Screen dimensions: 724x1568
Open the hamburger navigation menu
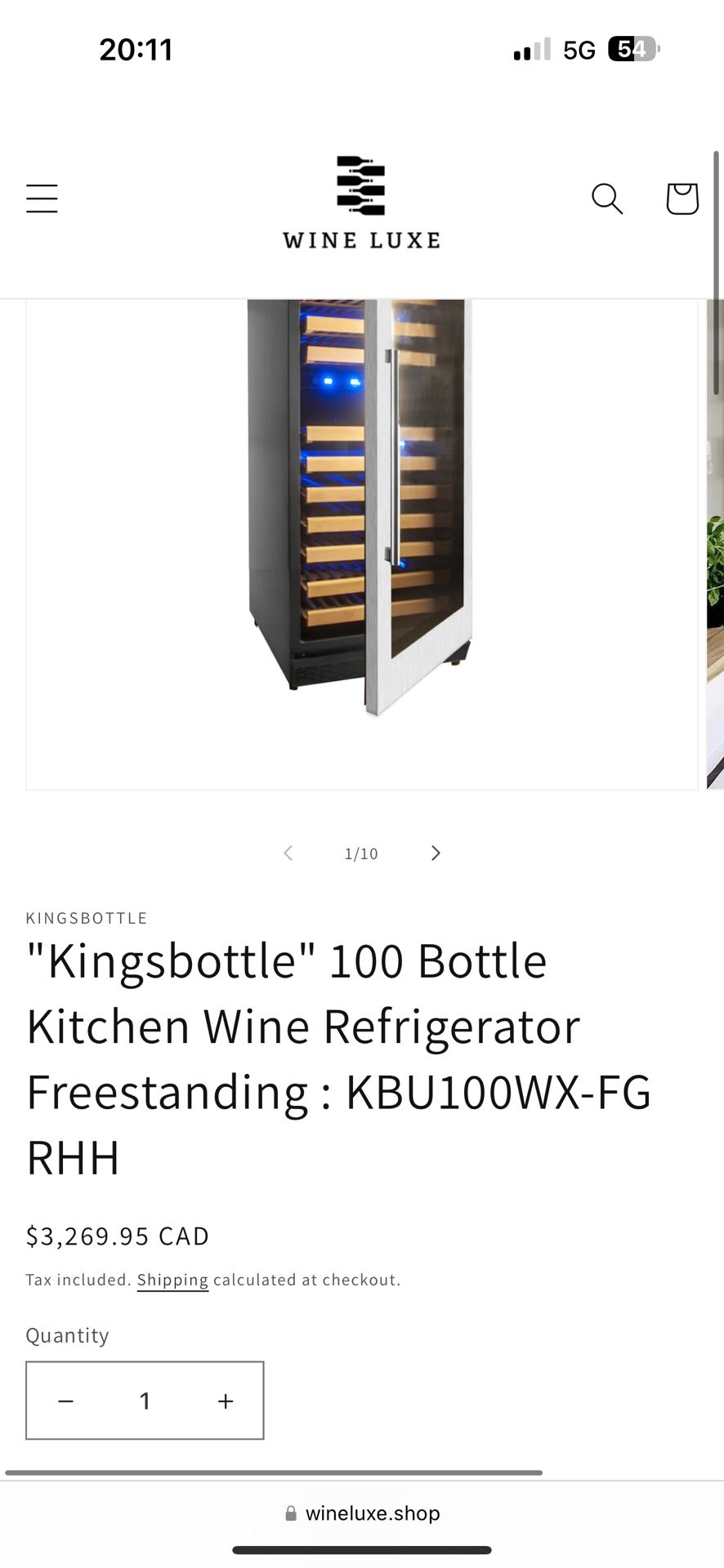point(42,198)
